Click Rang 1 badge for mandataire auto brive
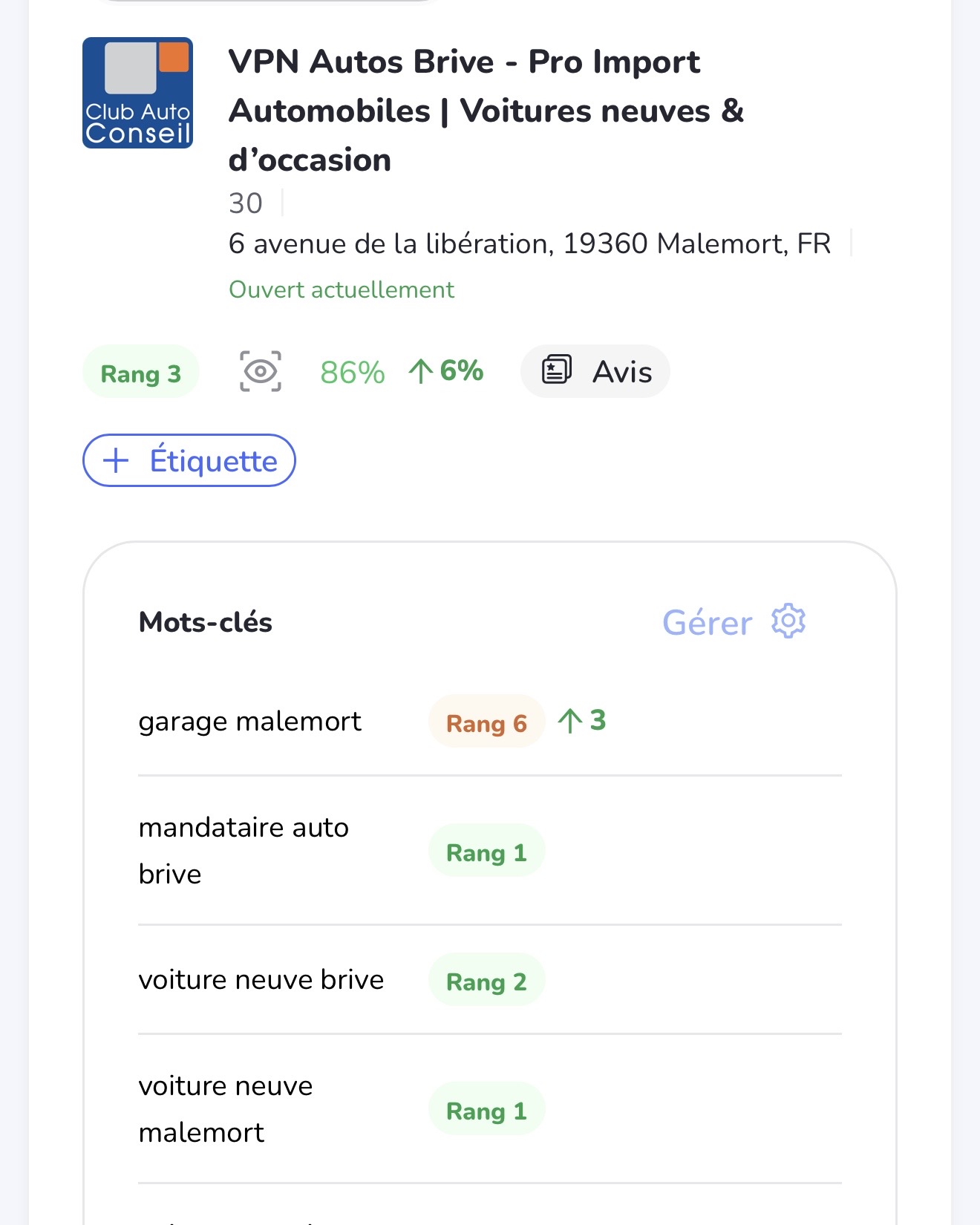Image resolution: width=980 pixels, height=1225 pixels. (486, 852)
